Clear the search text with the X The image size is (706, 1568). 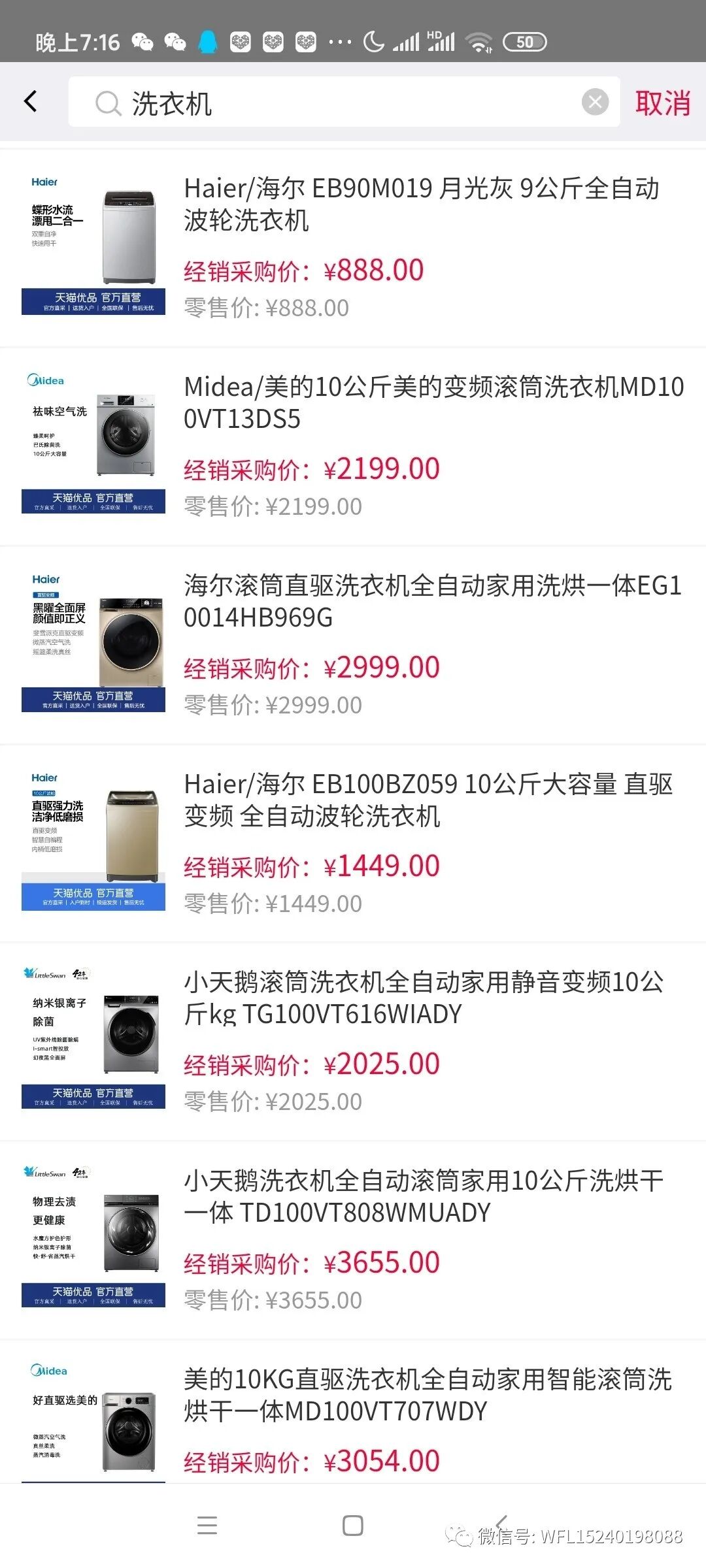click(595, 102)
